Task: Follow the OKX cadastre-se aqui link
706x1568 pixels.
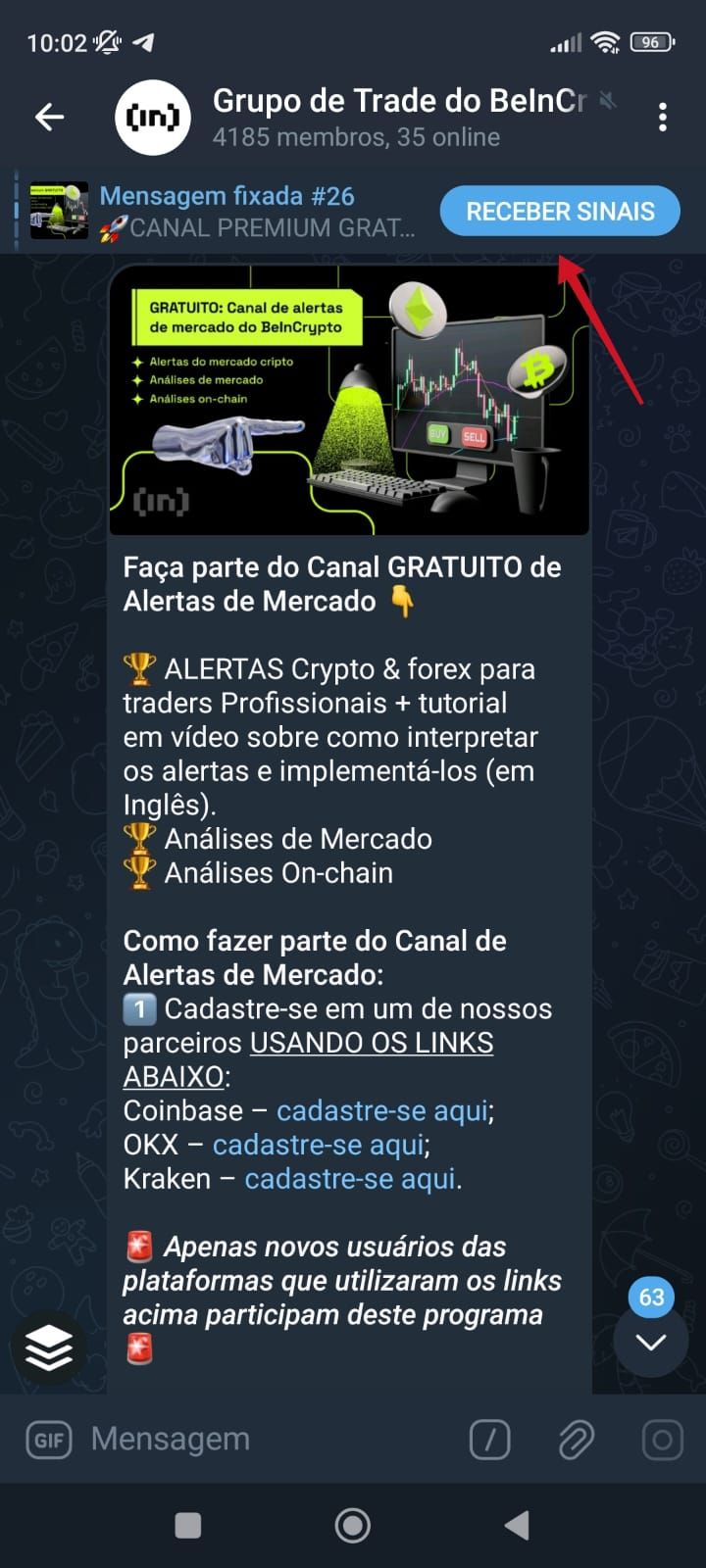Action: pyautogui.click(x=319, y=1145)
